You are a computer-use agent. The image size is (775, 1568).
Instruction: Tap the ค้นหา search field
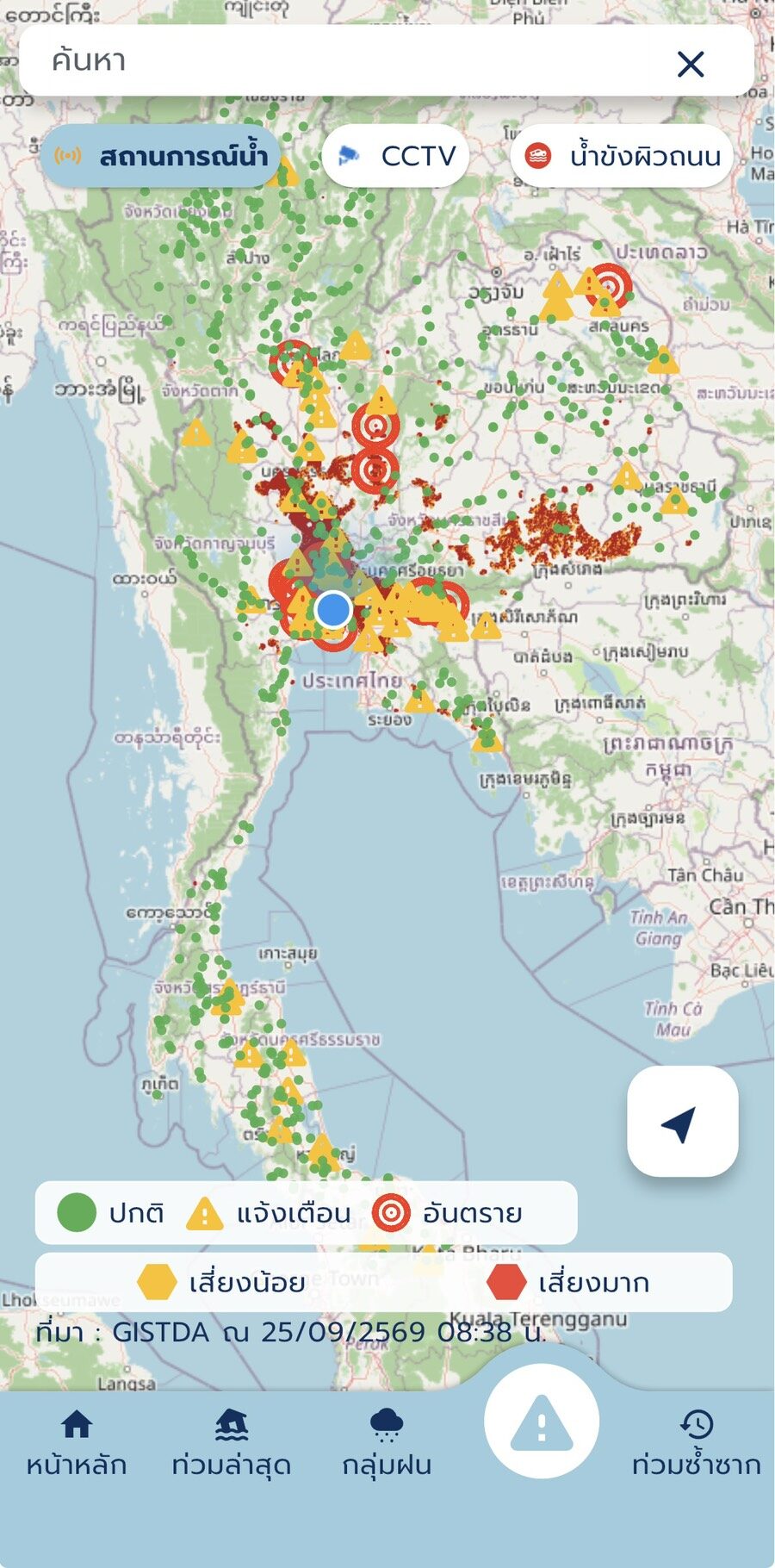(x=344, y=61)
